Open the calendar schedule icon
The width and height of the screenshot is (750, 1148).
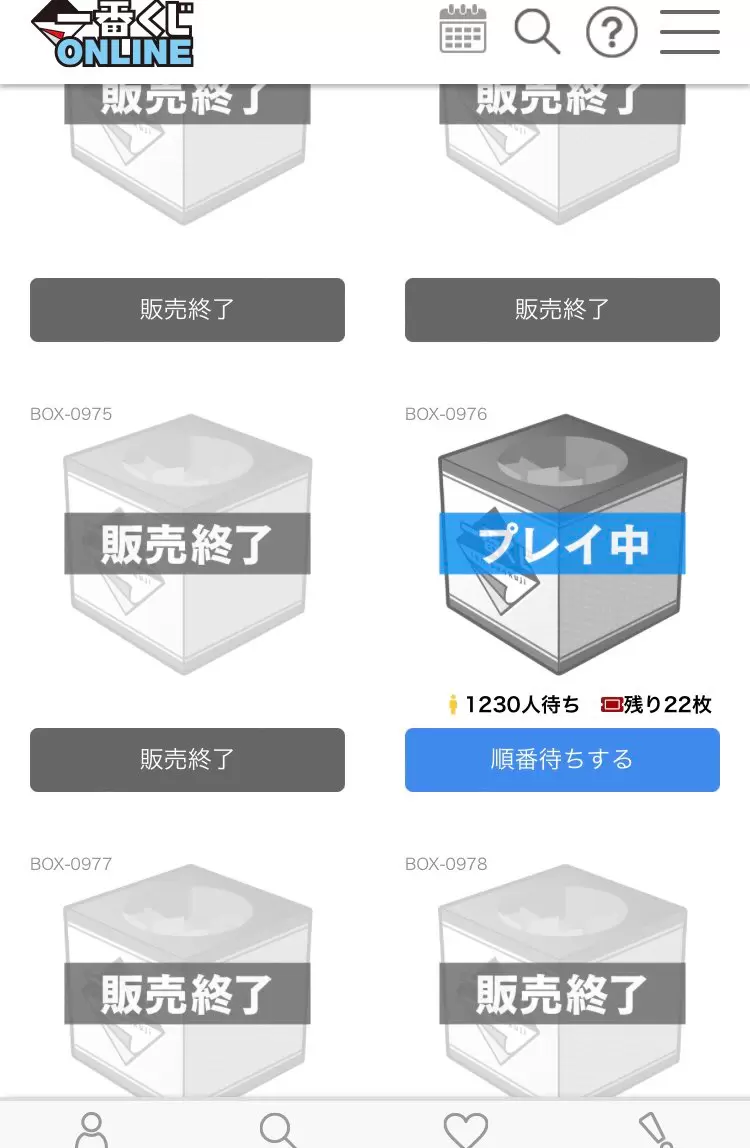click(x=462, y=31)
